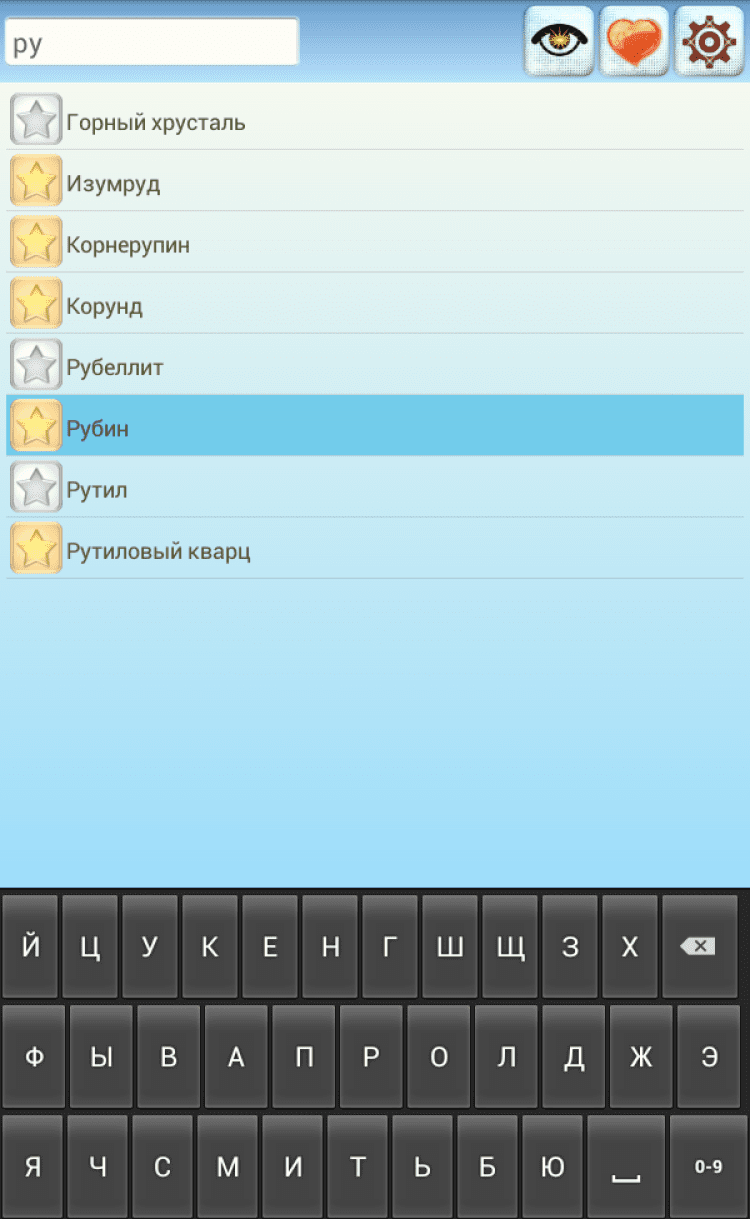Add Рутил to favorites with its star
750x1219 pixels.
point(36,488)
